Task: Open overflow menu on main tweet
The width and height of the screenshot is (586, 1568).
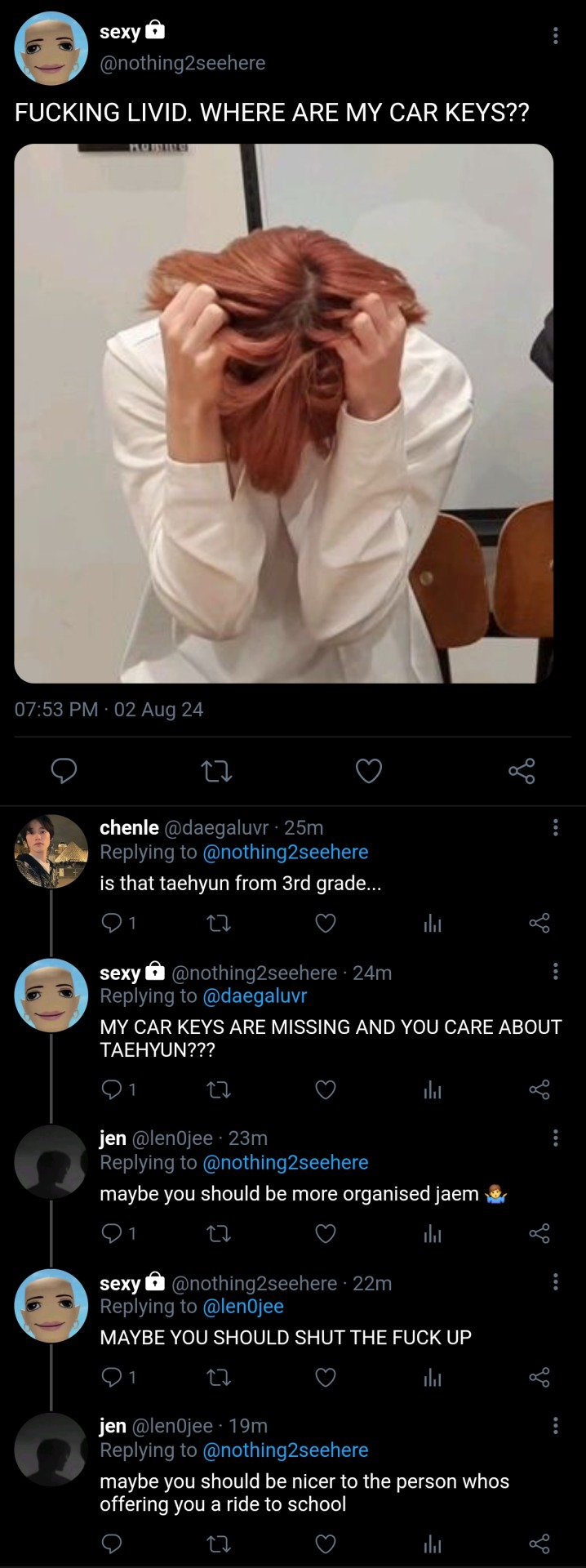Action: pyautogui.click(x=555, y=35)
